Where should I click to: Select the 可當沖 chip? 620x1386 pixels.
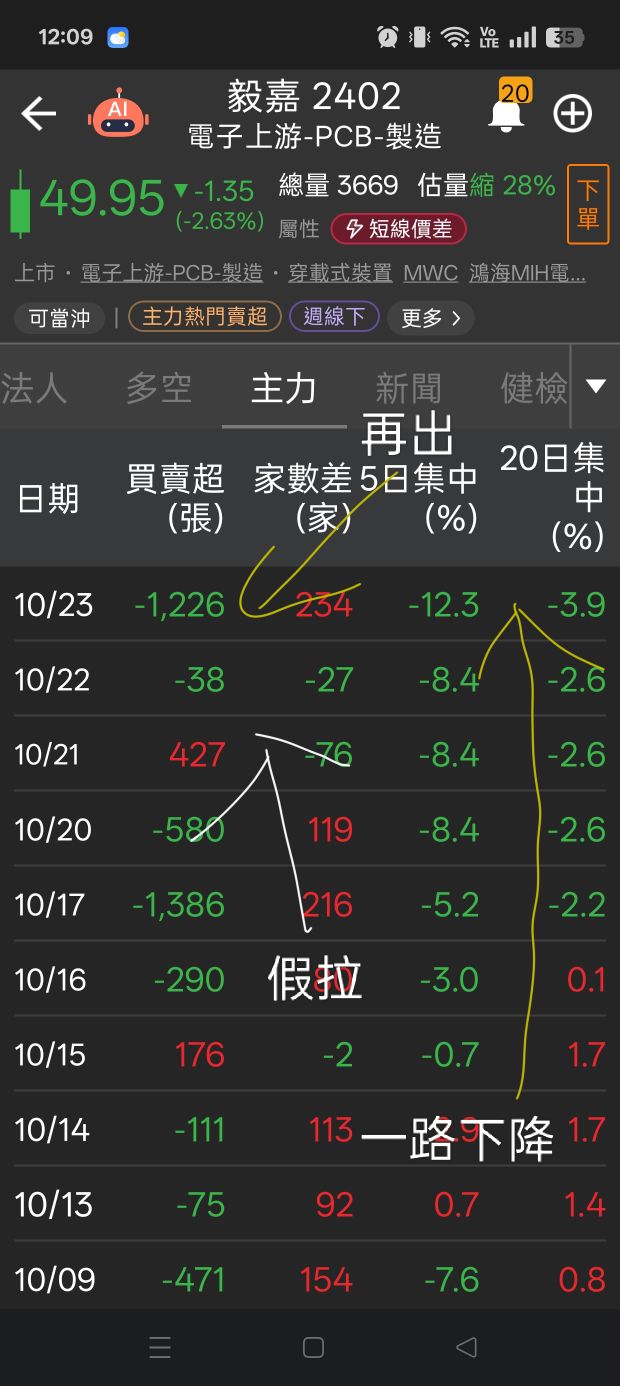[x=59, y=318]
